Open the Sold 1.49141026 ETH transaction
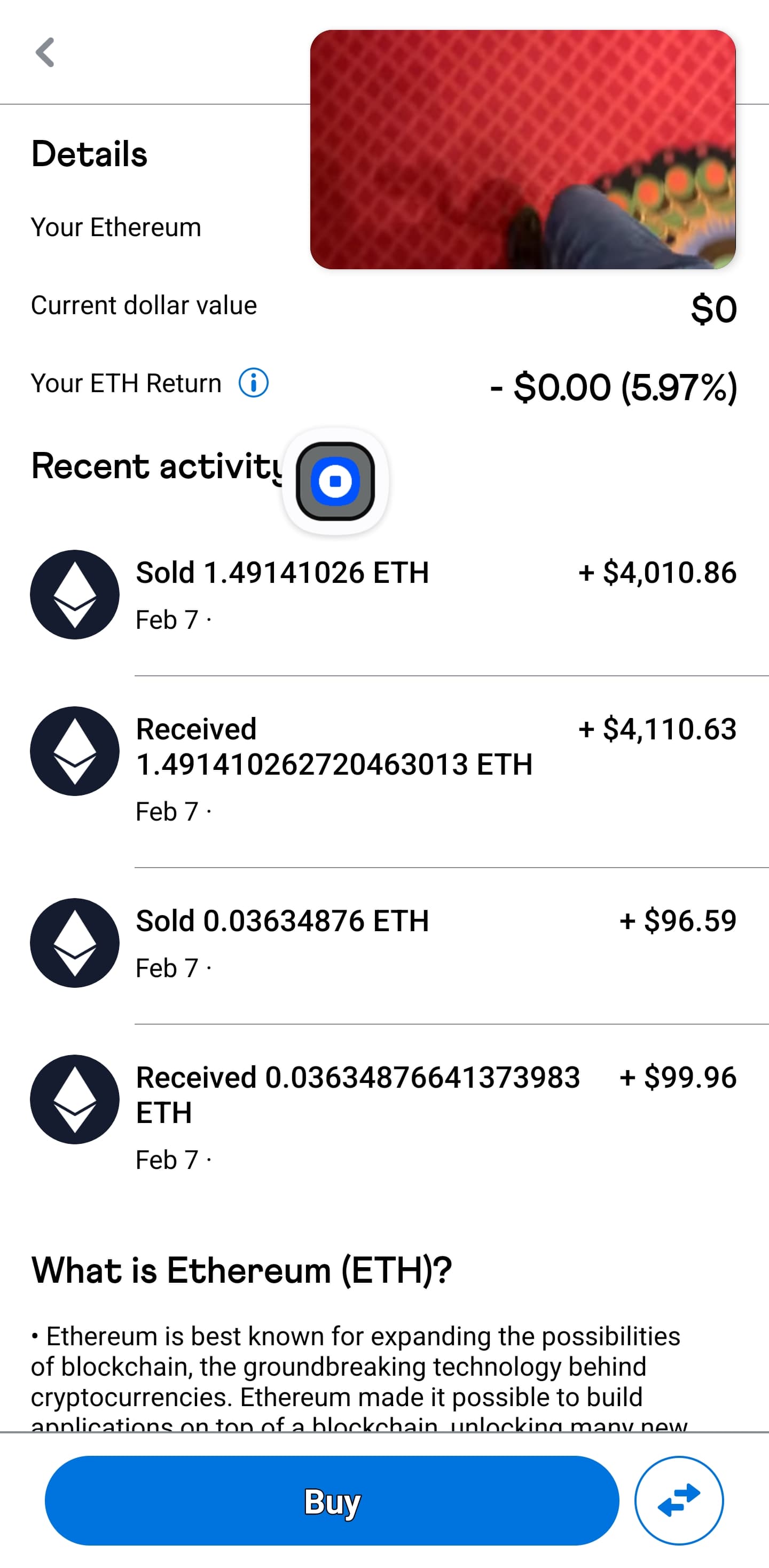 [x=384, y=595]
